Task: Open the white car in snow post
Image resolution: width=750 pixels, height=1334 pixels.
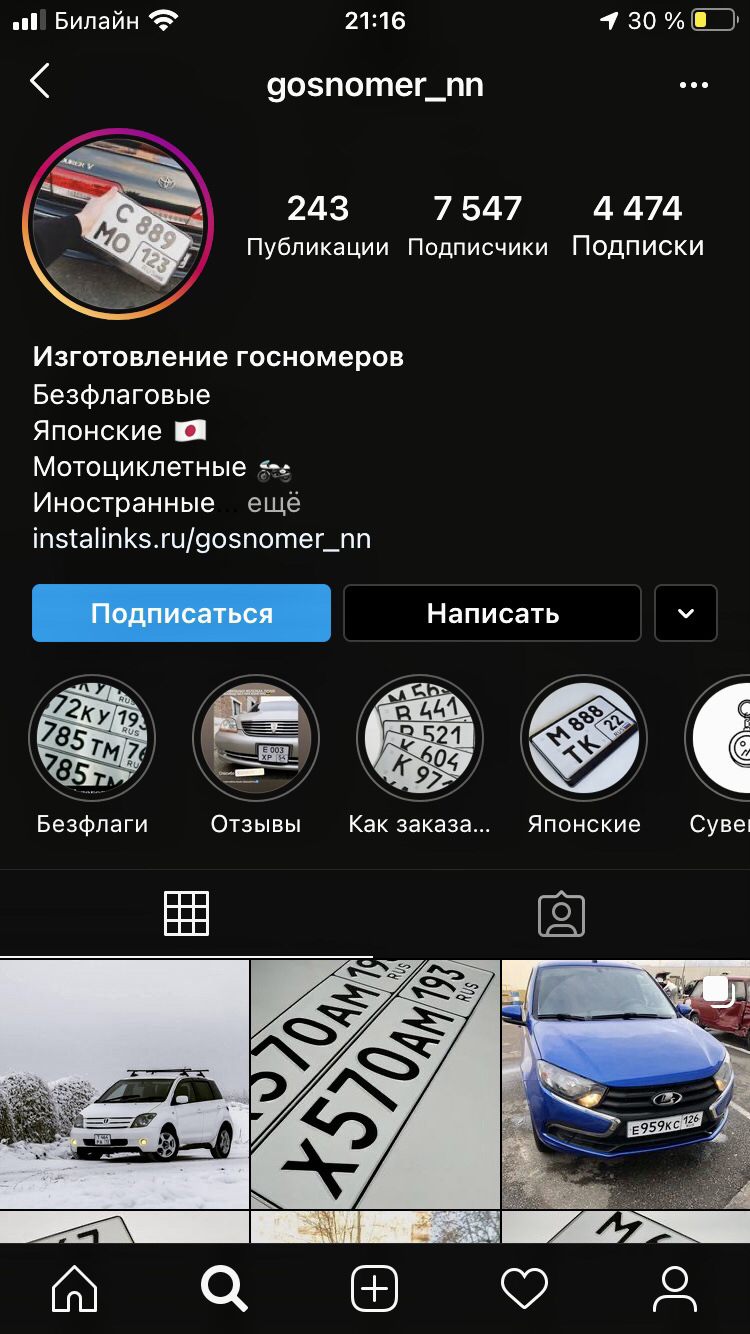Action: [124, 1084]
